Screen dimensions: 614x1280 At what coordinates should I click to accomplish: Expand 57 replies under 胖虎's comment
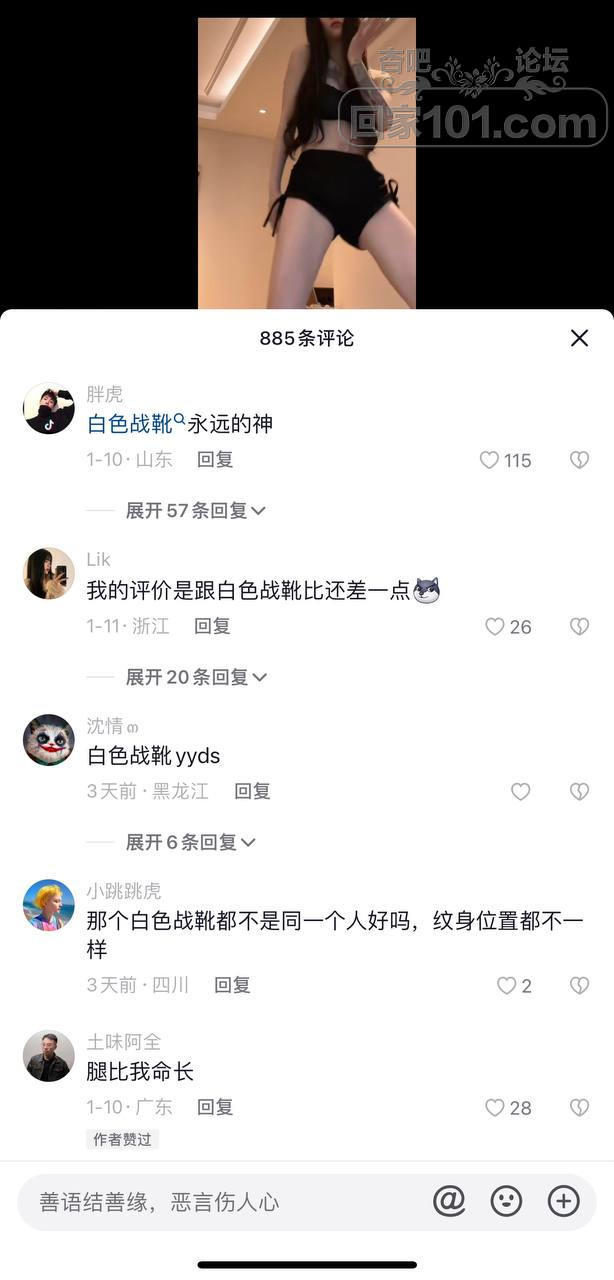195,510
